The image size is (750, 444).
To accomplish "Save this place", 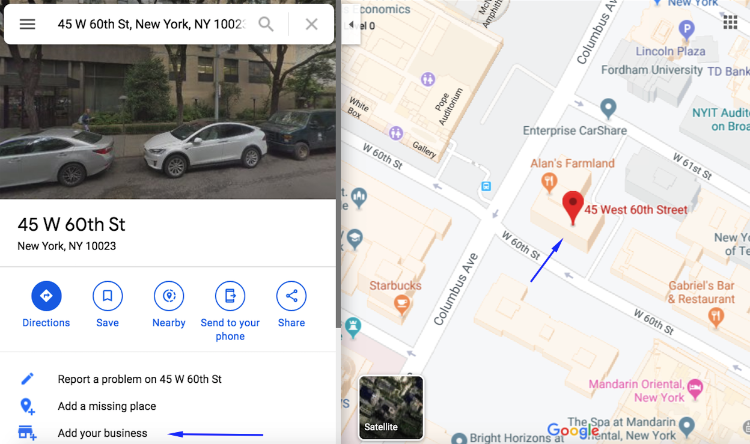I will [108, 297].
